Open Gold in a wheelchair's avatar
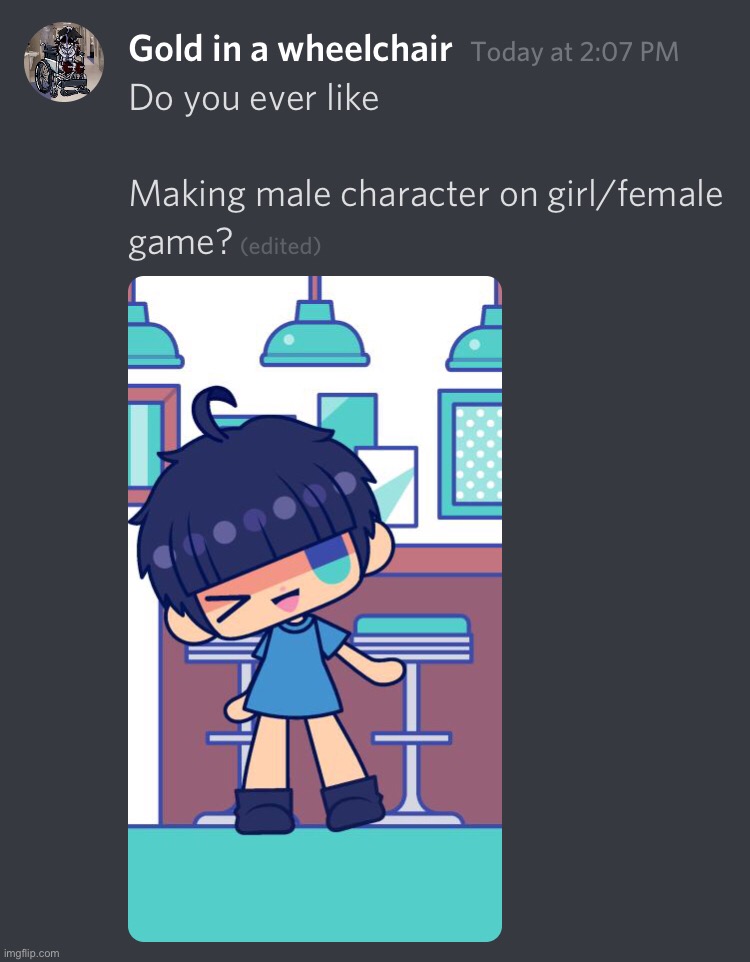The width and height of the screenshot is (750, 962). [65, 63]
